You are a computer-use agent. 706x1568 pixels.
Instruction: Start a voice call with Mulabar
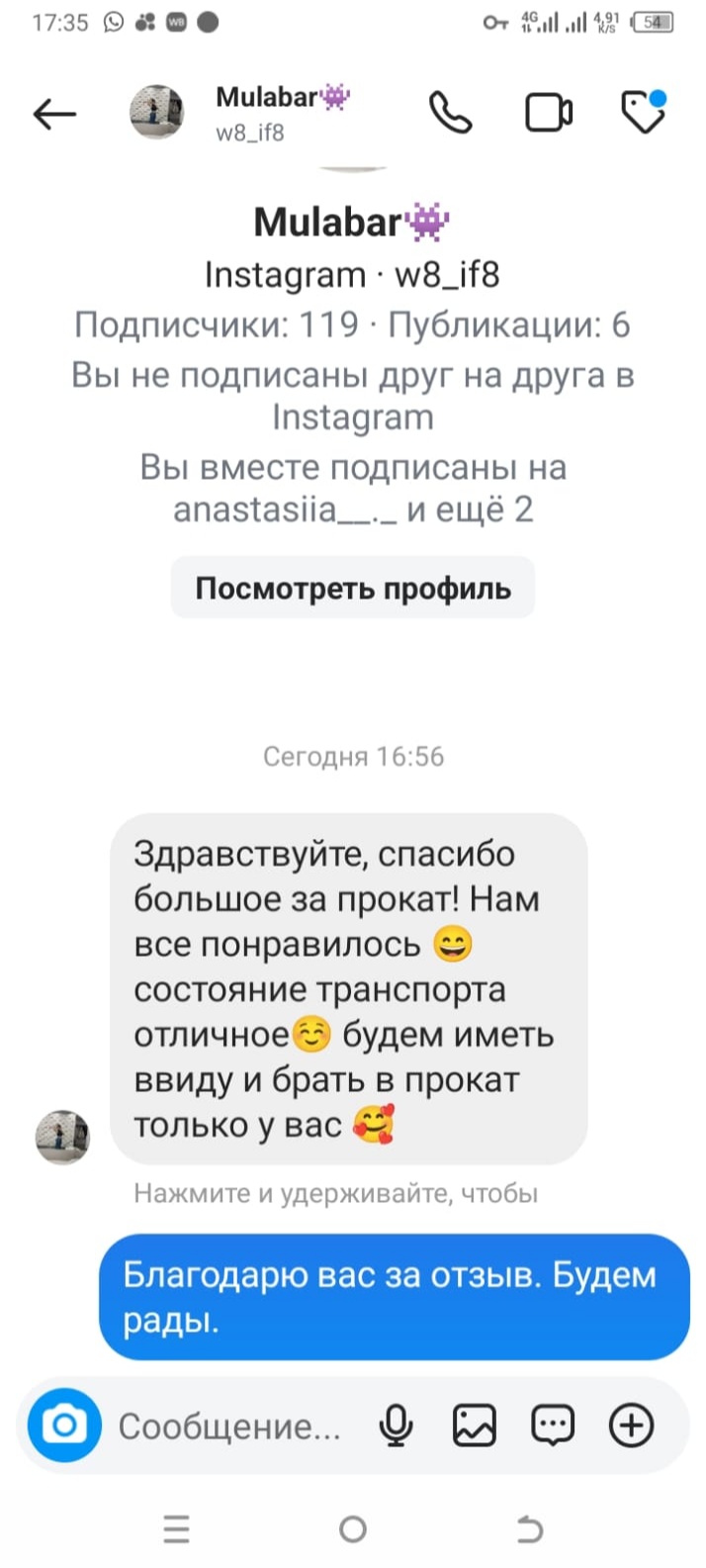coord(451,113)
